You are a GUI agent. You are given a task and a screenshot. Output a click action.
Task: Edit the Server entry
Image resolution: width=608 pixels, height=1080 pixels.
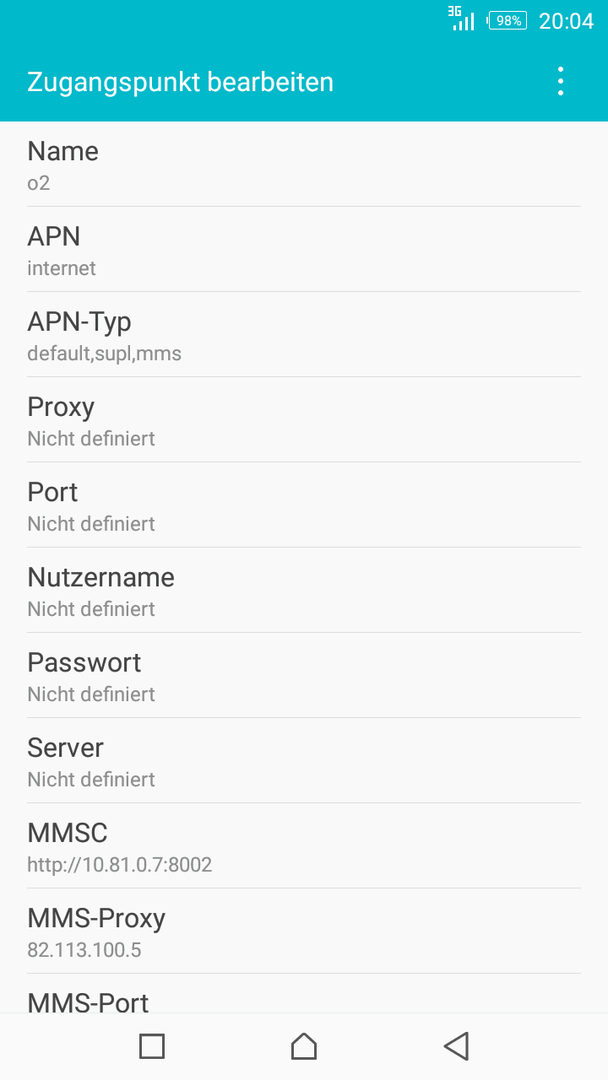pos(304,760)
